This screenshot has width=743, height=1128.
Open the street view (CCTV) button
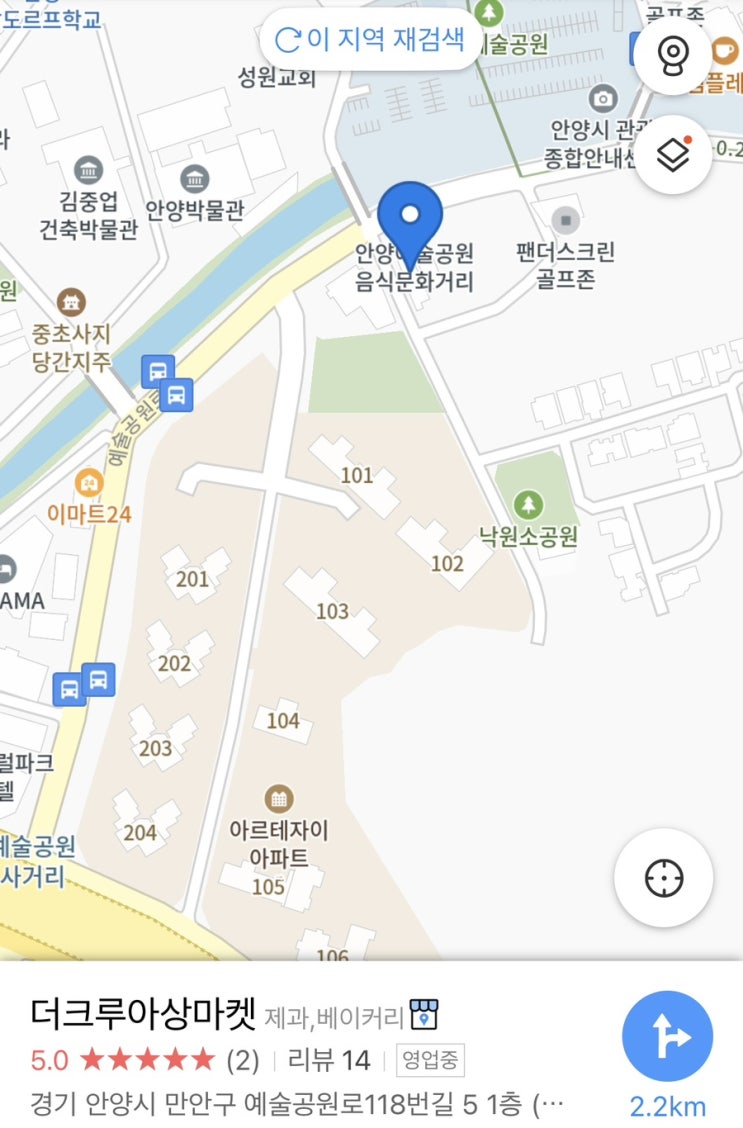(x=673, y=54)
